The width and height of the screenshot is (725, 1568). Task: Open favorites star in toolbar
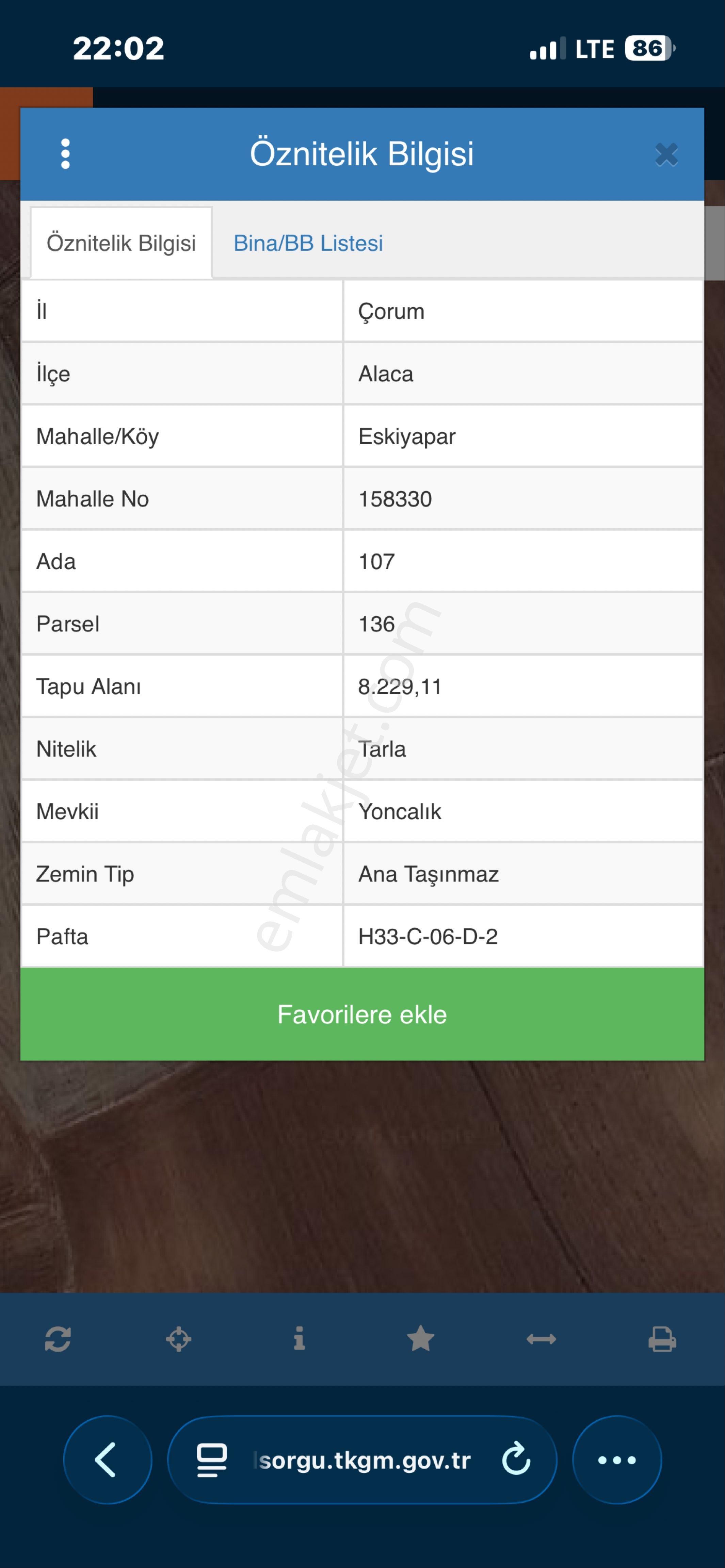click(x=420, y=1339)
